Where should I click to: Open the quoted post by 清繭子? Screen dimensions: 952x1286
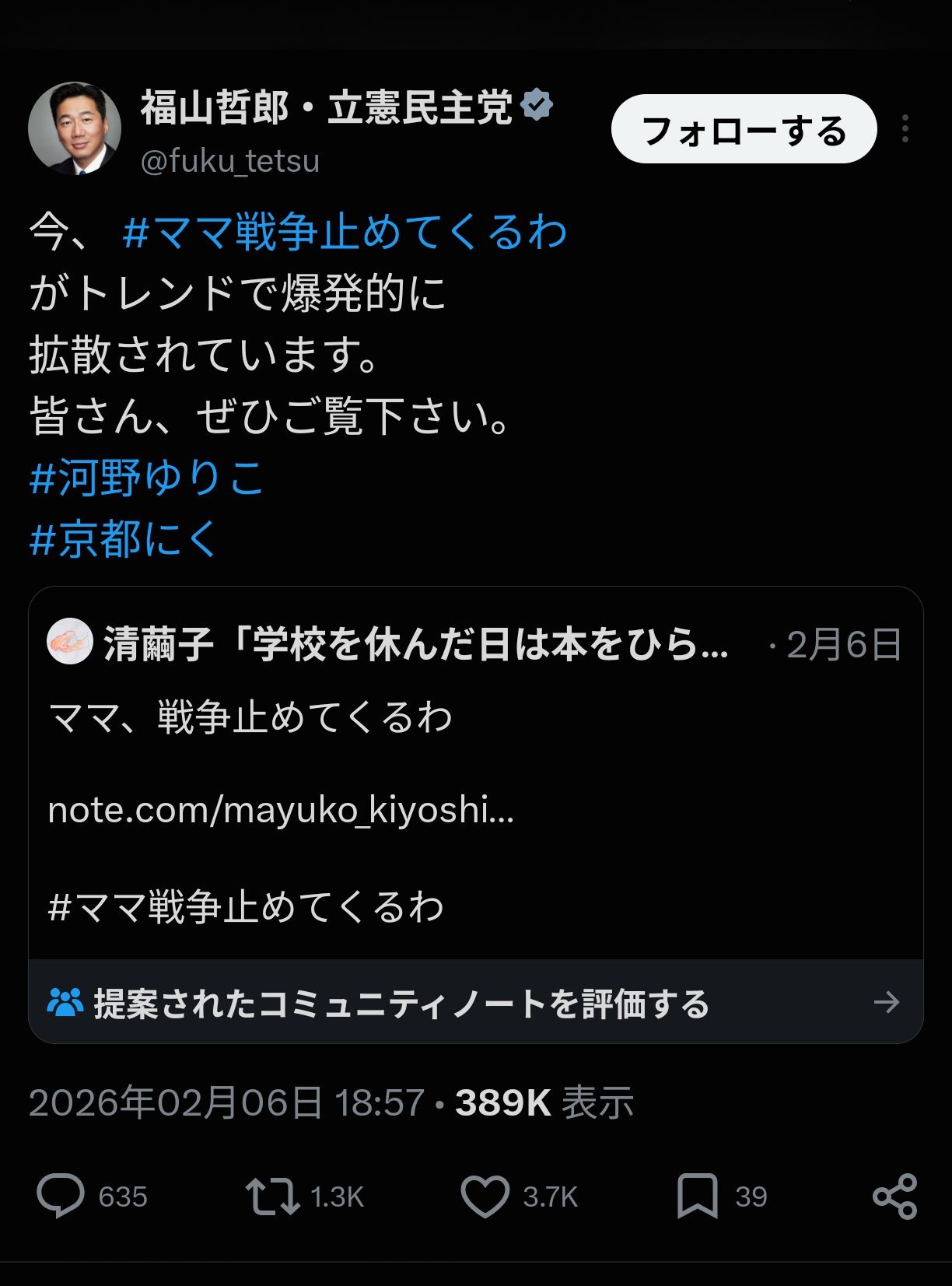[475, 773]
